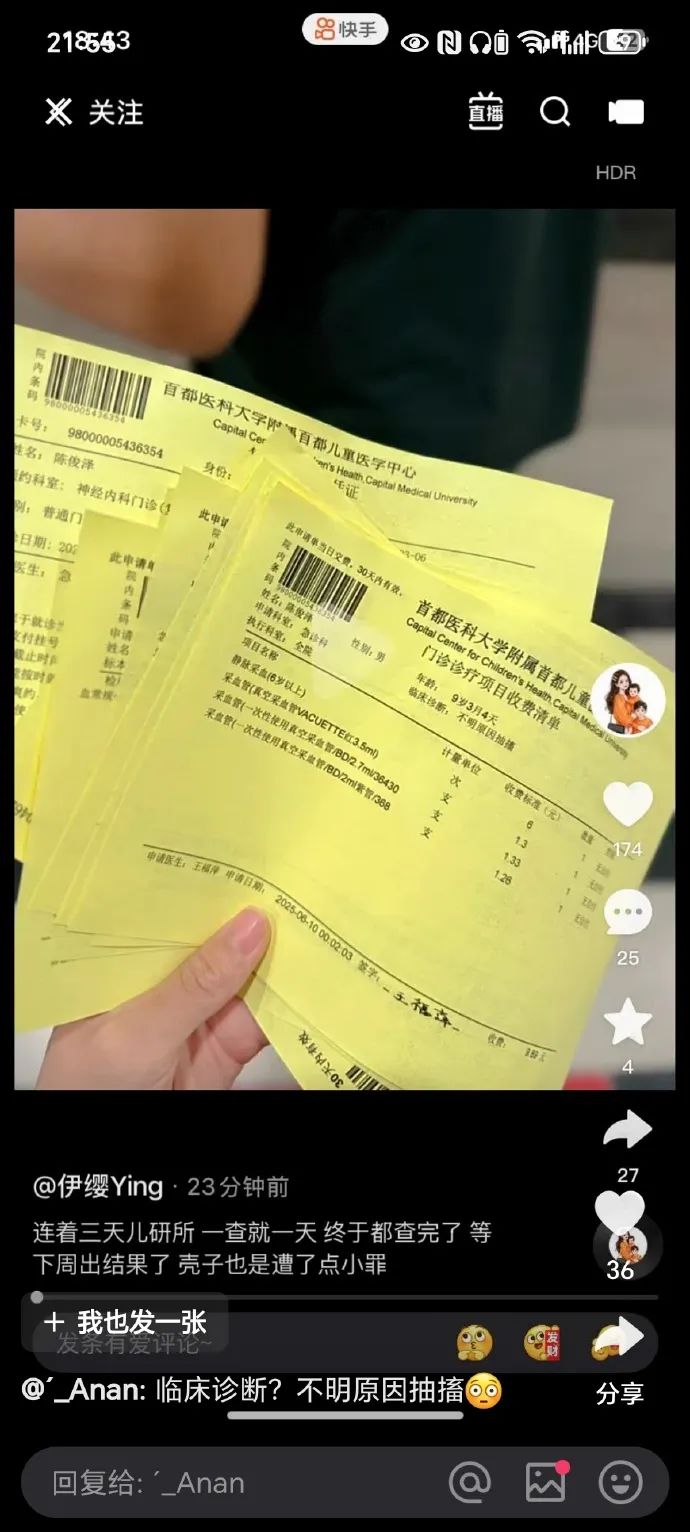
Task: Mention someone with the @ icon
Action: point(470,1483)
